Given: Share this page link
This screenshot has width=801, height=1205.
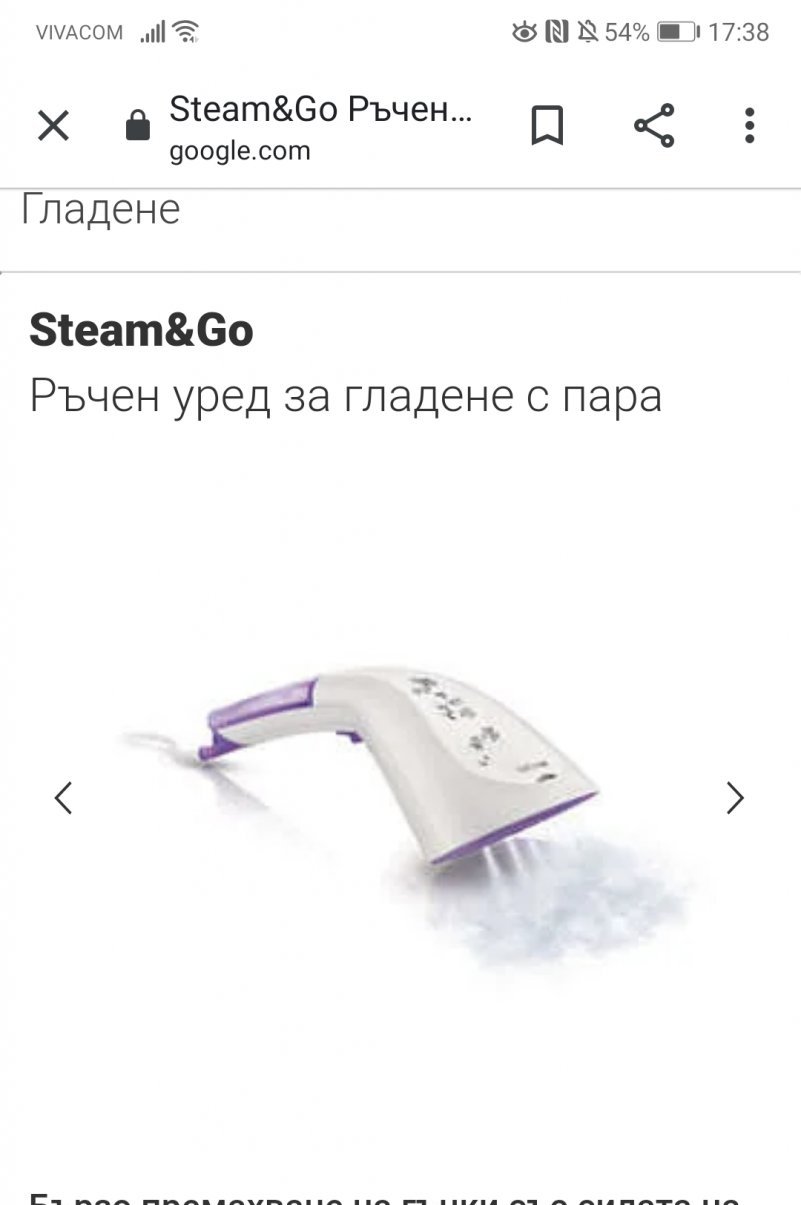Looking at the screenshot, I should coord(654,126).
